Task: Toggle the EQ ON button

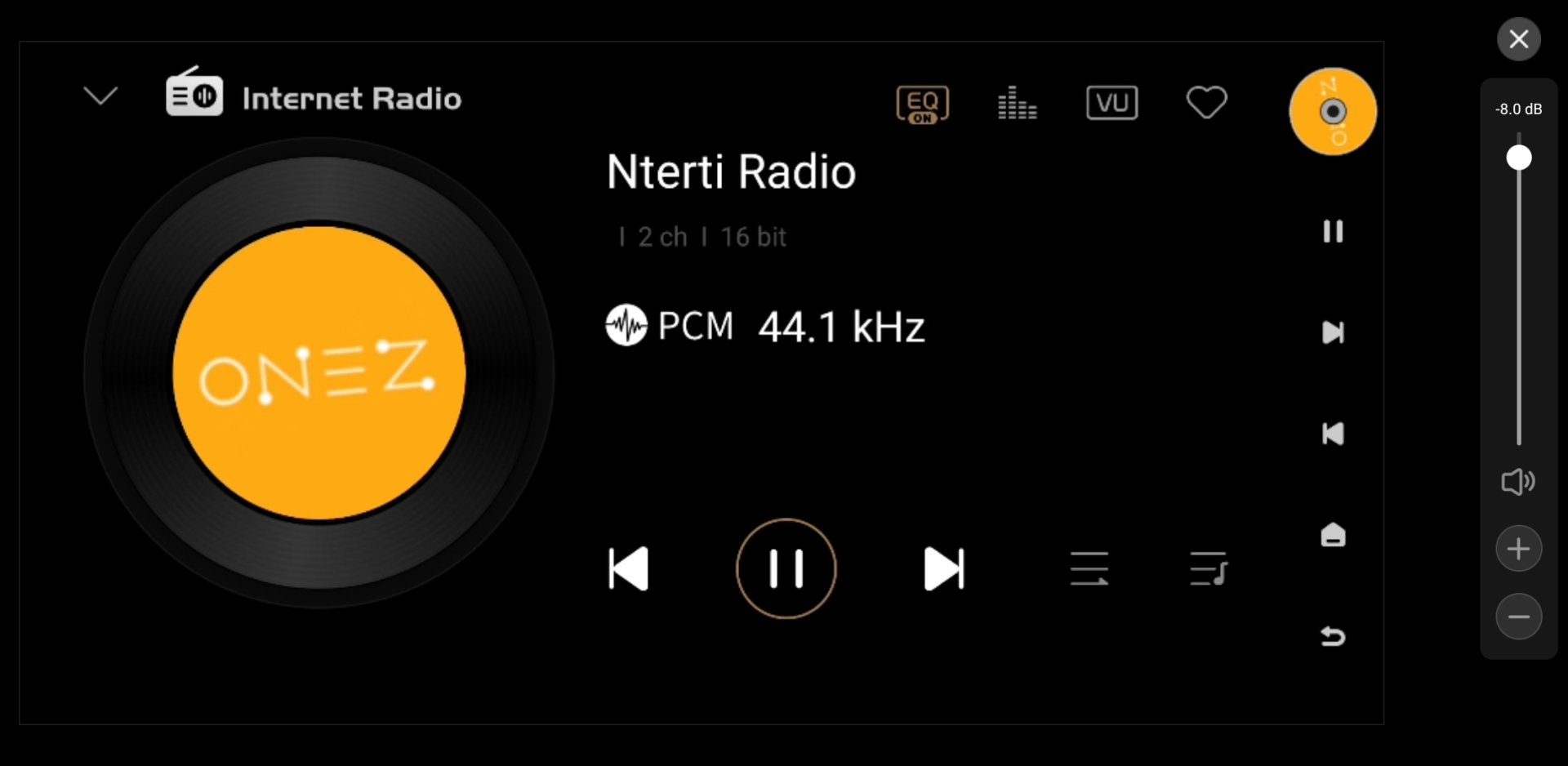Action: (x=922, y=105)
